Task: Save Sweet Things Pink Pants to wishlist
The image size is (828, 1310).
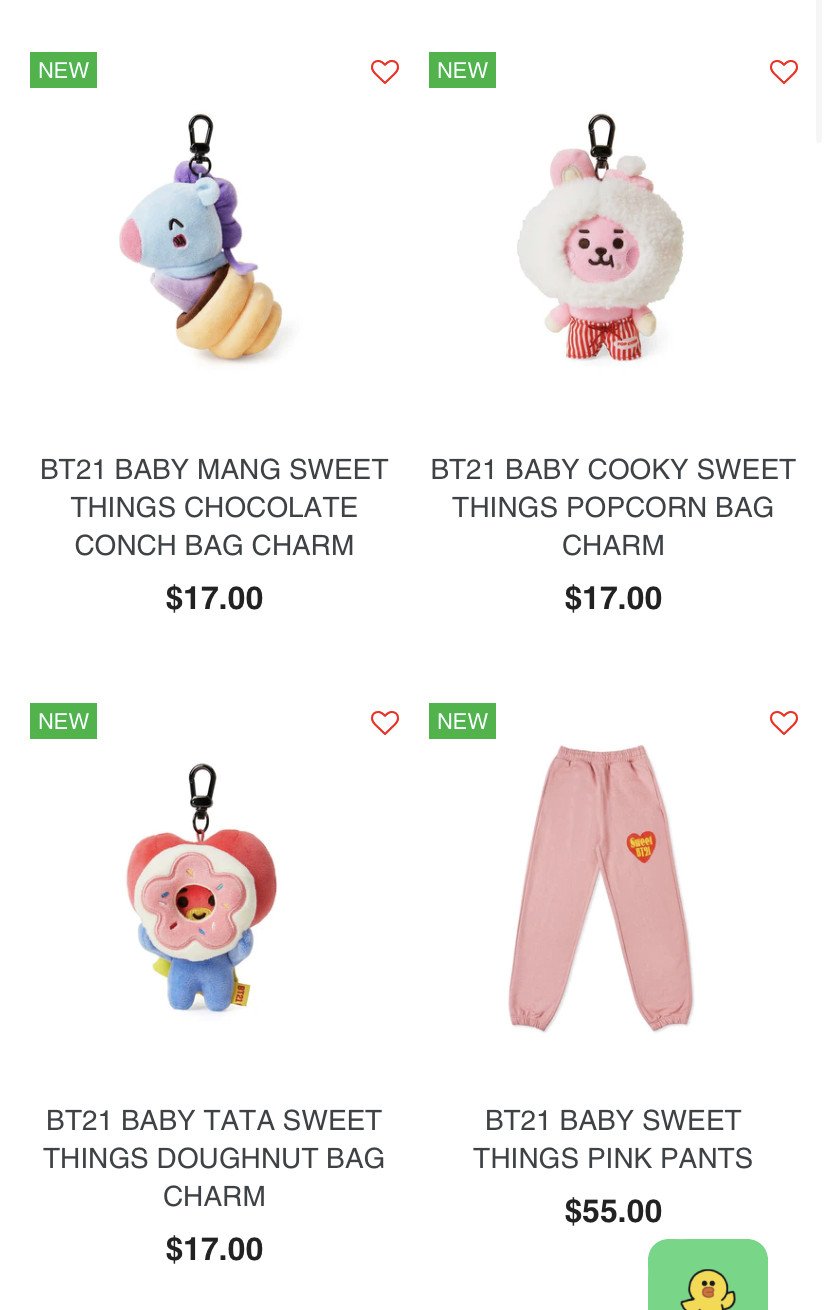Action: click(x=784, y=723)
